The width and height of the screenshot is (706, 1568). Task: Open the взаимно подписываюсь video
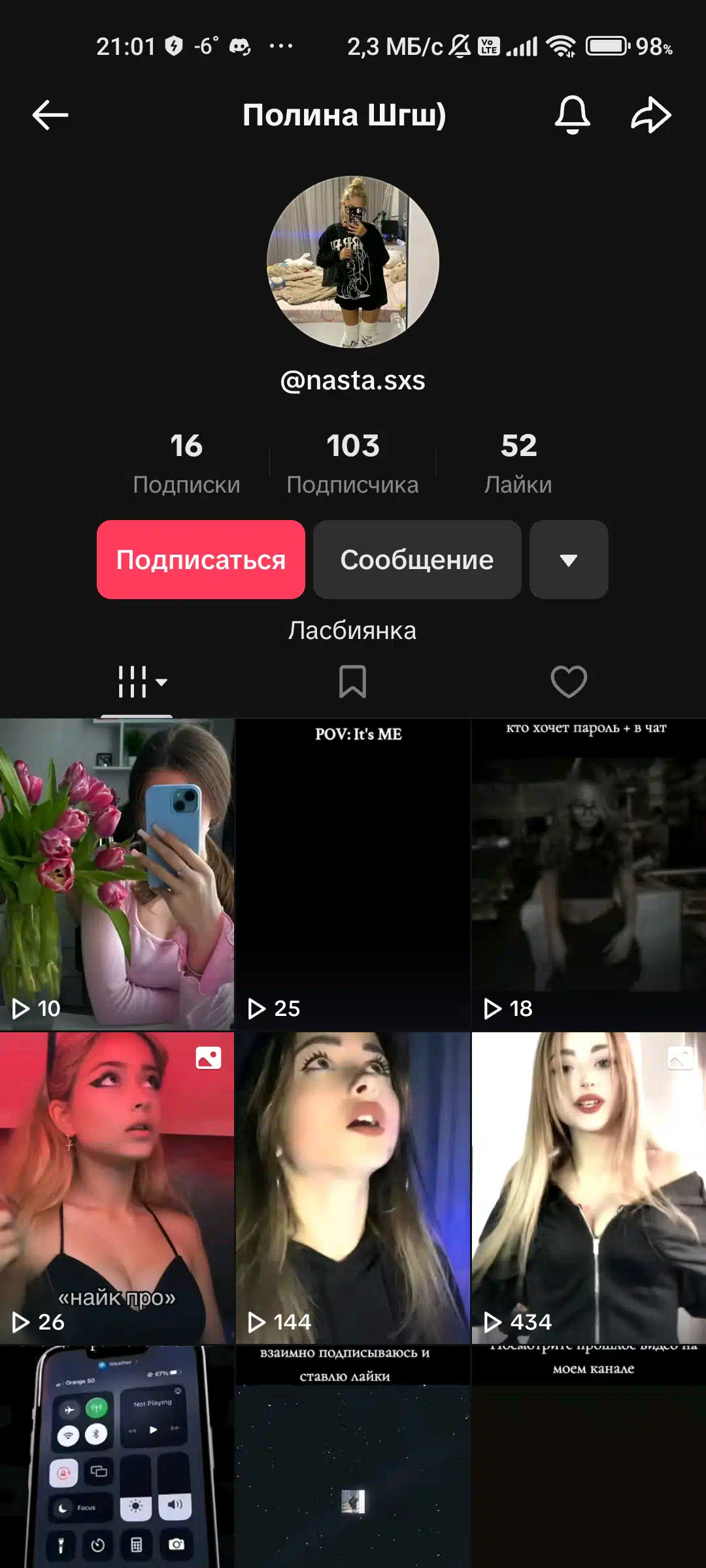pyautogui.click(x=353, y=1457)
